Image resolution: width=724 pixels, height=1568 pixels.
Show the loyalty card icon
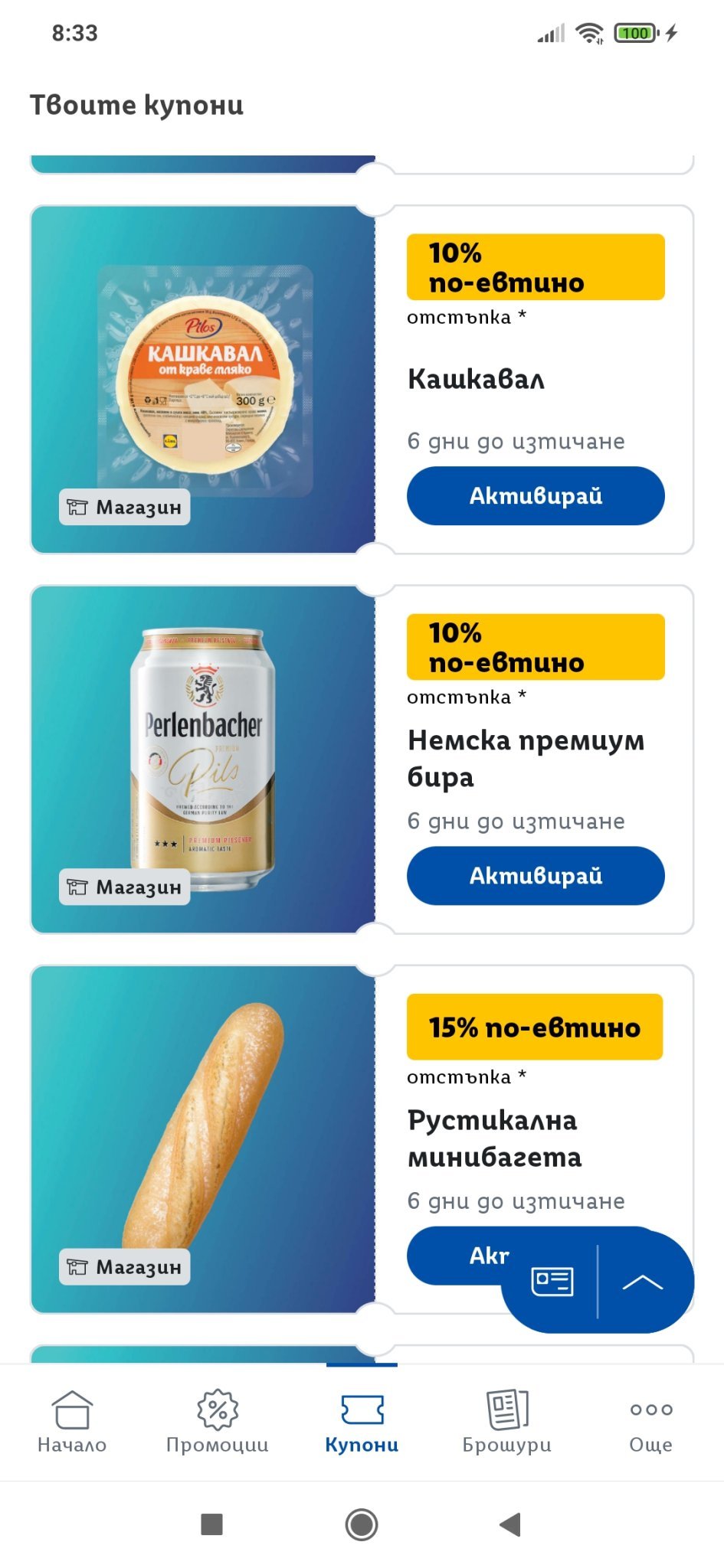click(x=552, y=1281)
